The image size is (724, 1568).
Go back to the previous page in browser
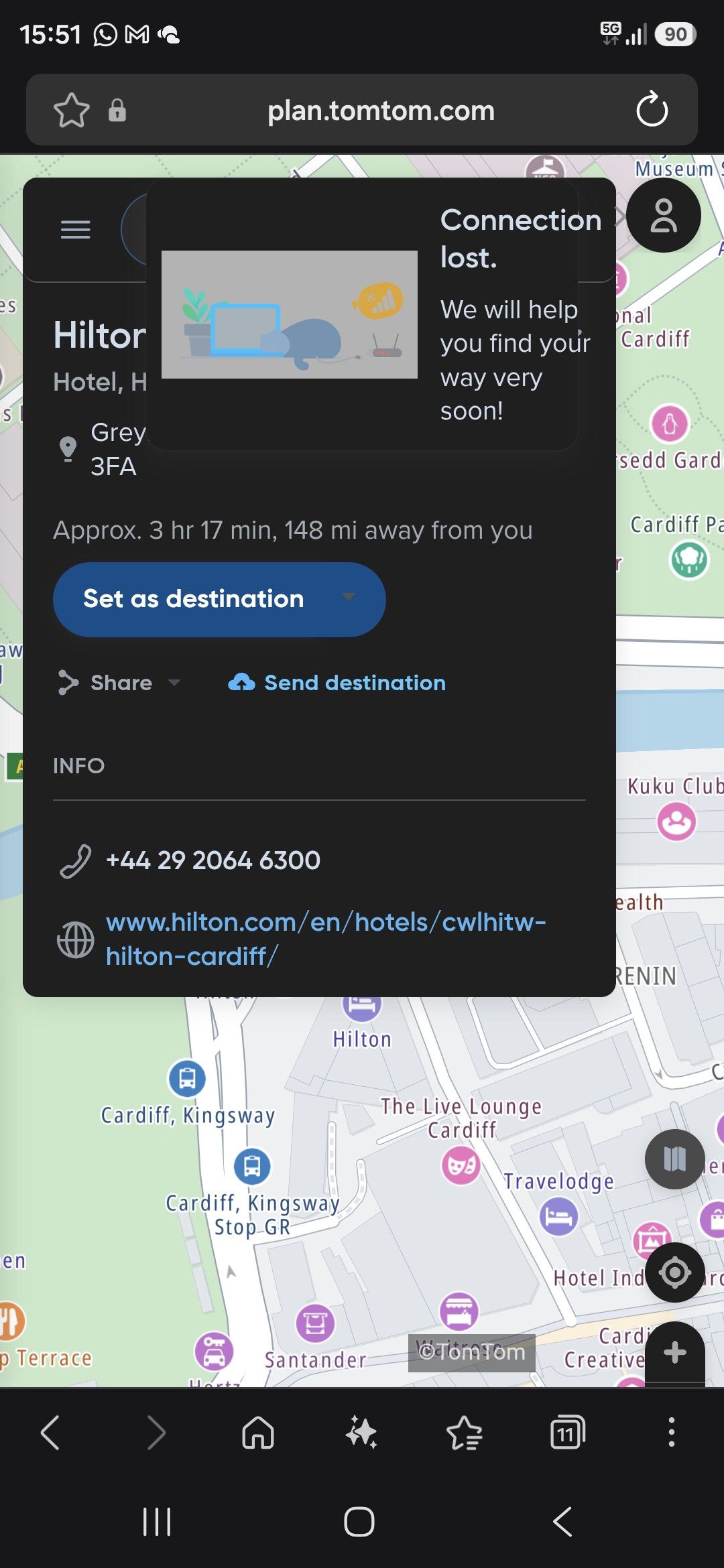tap(51, 1433)
